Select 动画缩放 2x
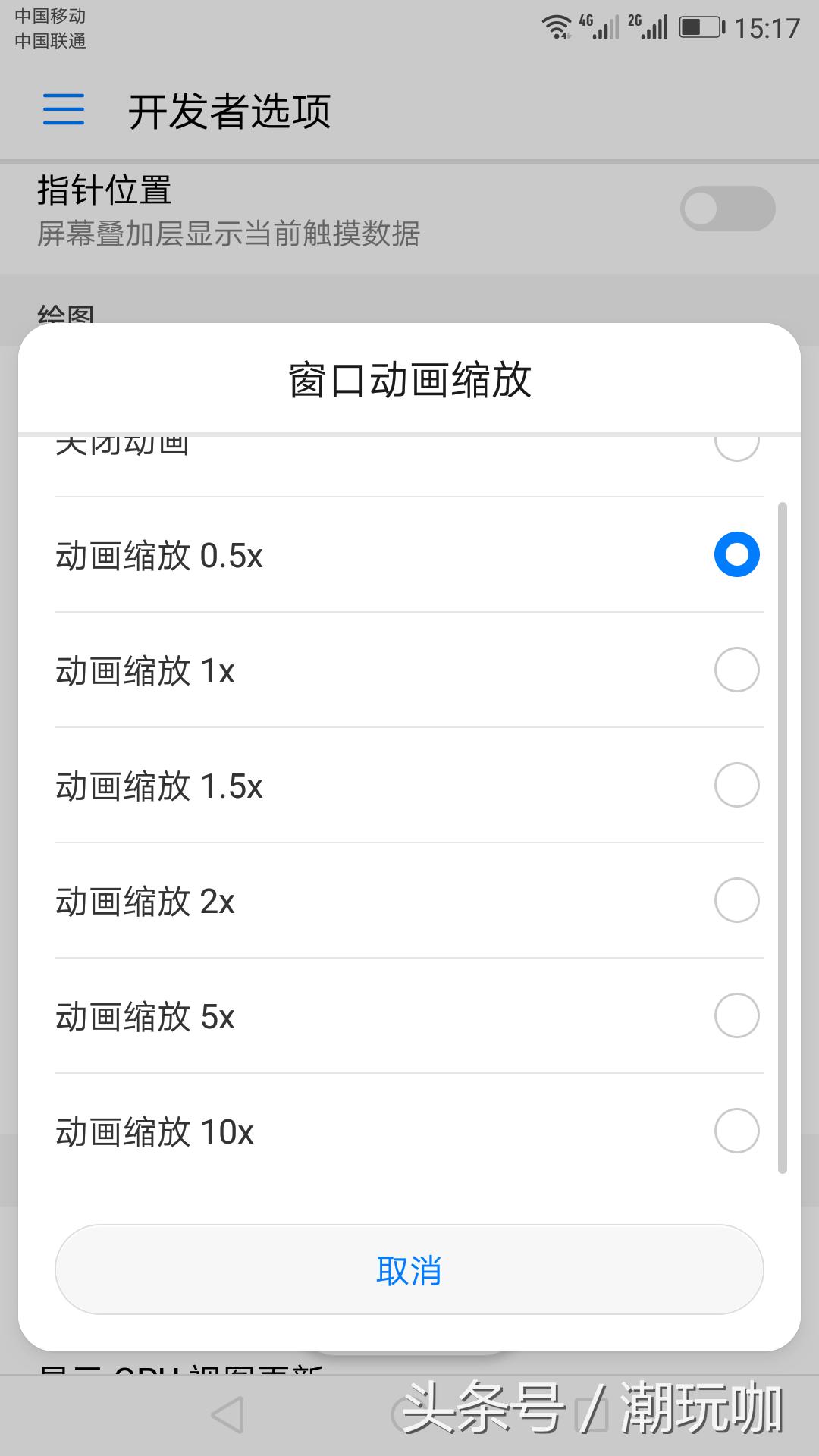Screen dimensions: 819x1456 pos(409,901)
